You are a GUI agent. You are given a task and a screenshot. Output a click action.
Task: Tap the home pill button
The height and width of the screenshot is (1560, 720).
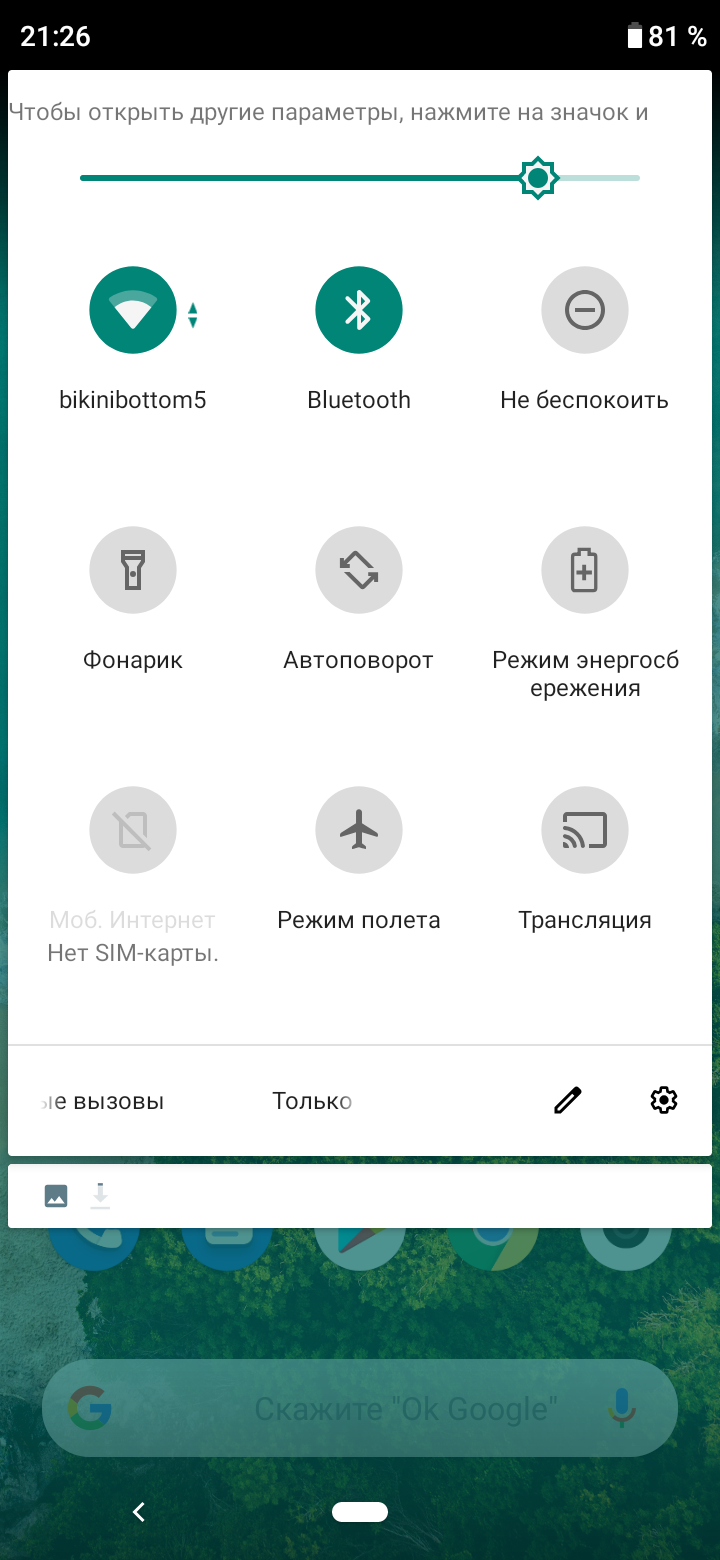[x=360, y=1512]
